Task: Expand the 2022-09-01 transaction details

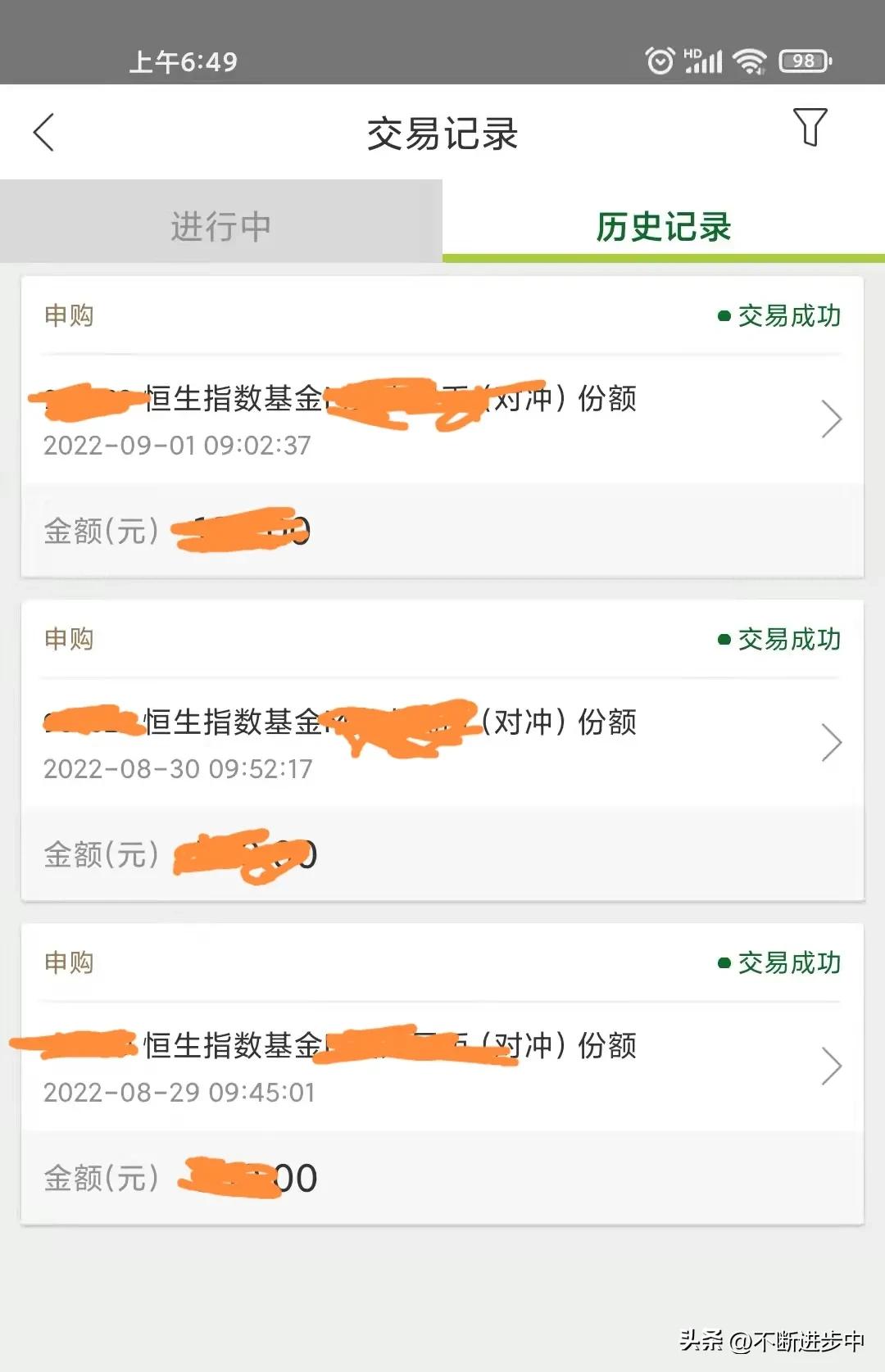Action: (x=829, y=418)
